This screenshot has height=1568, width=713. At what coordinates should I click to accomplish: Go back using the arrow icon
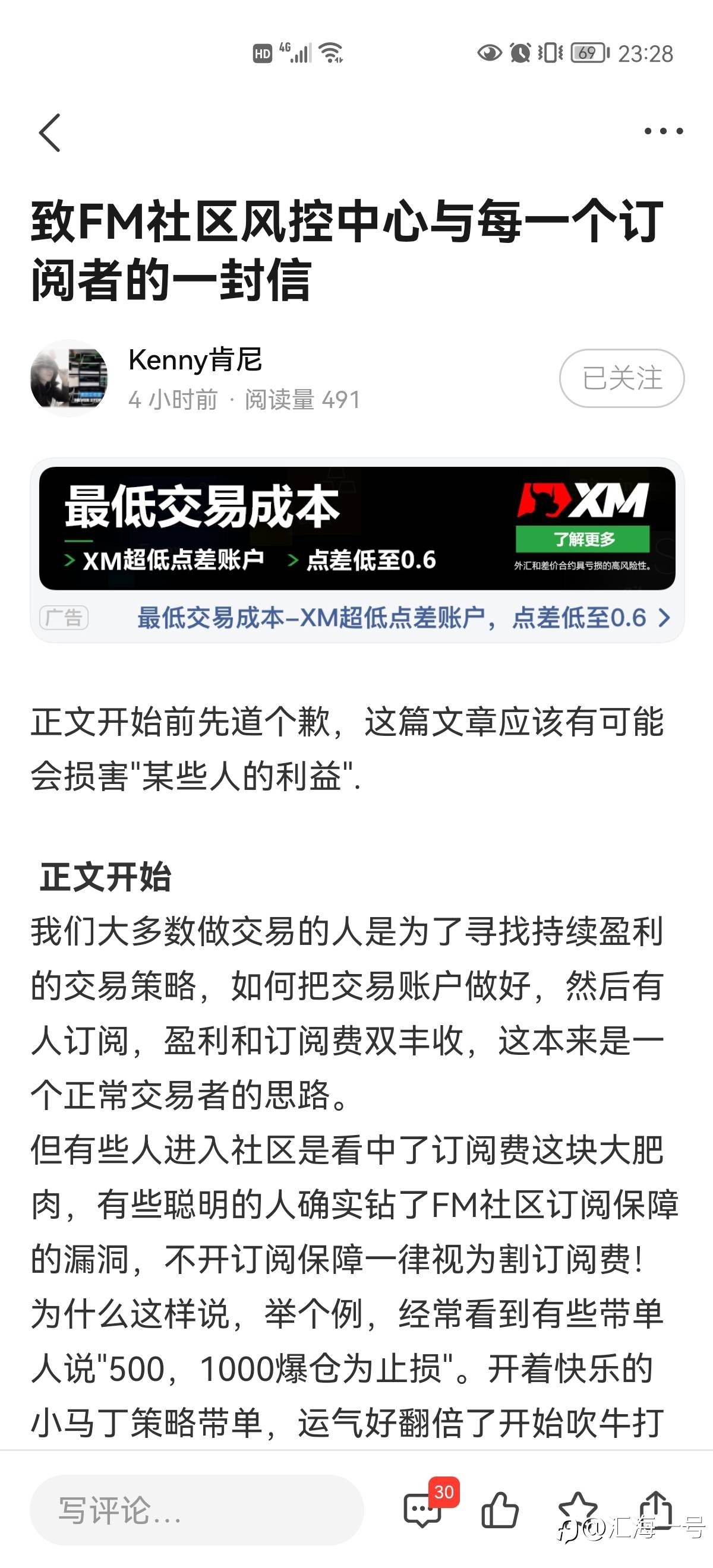click(x=50, y=132)
